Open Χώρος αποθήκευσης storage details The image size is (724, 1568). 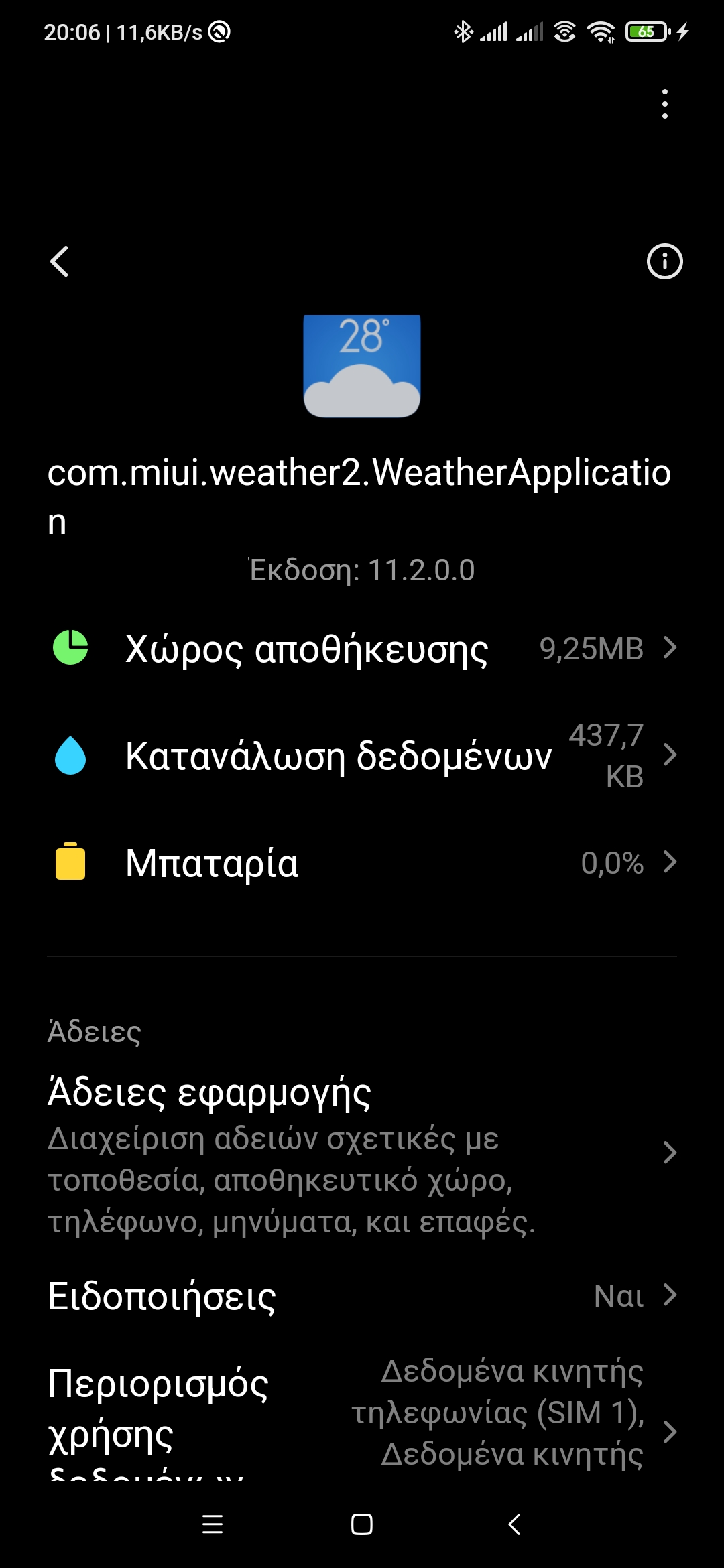click(x=362, y=649)
